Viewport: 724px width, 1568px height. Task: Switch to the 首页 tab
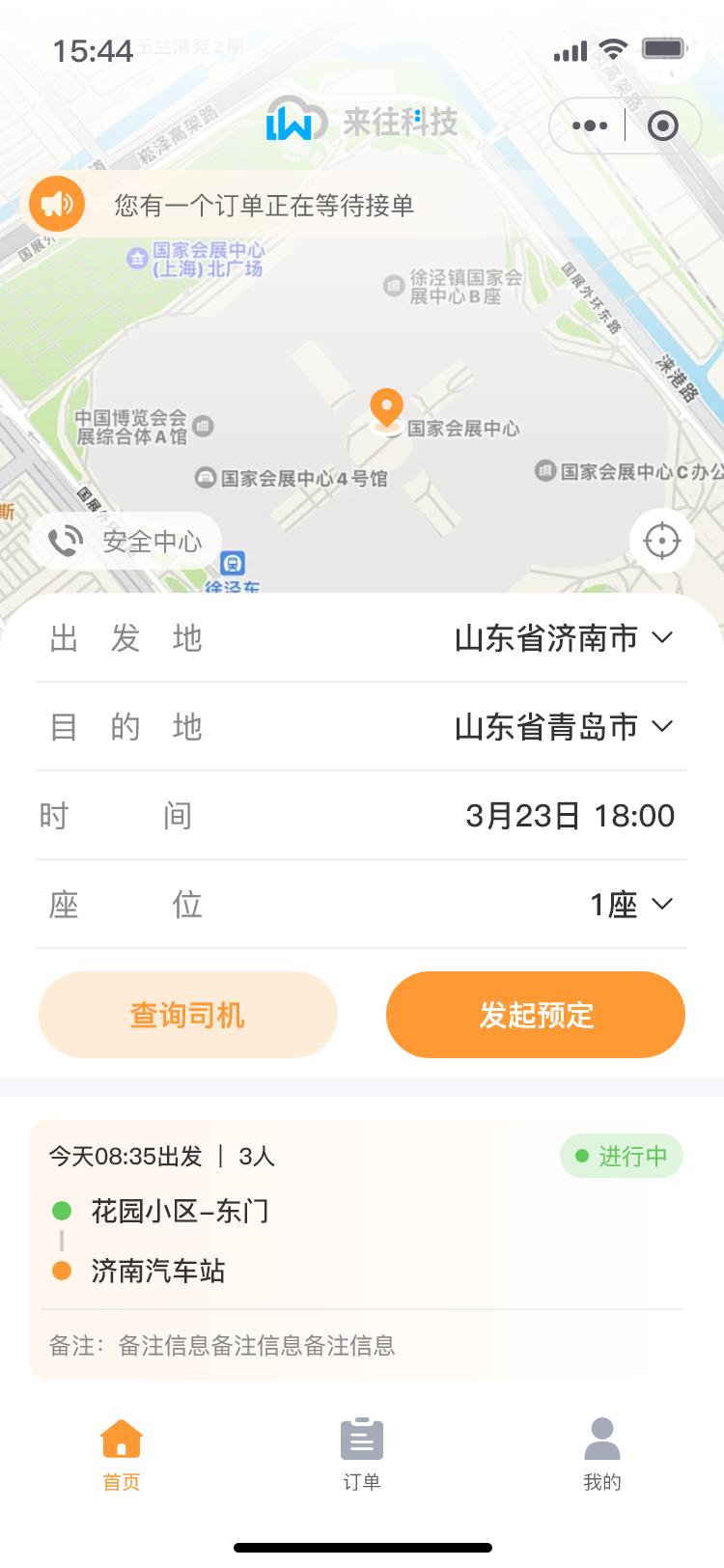120,1448
